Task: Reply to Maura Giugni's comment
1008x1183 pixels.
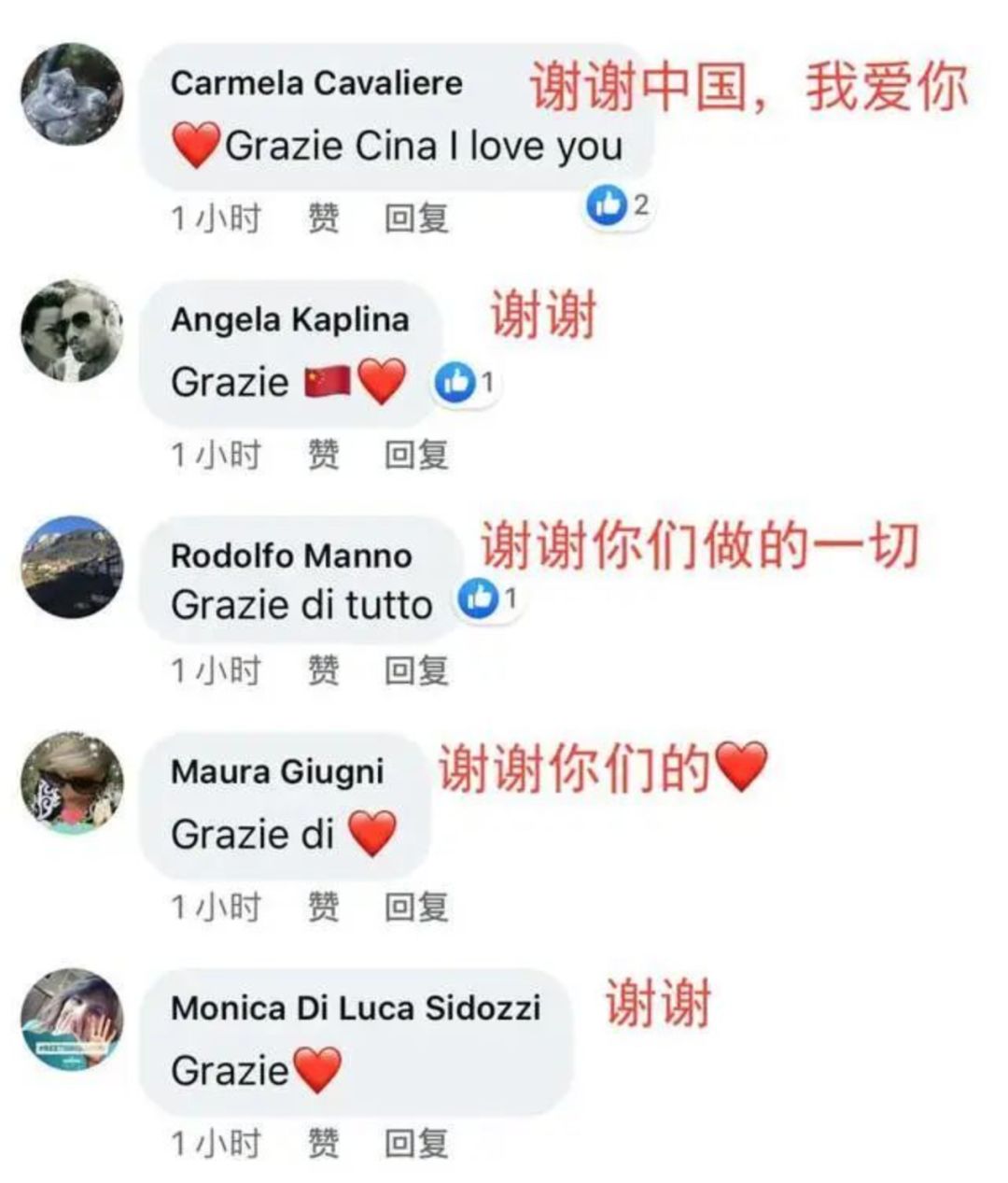Action: point(416,906)
